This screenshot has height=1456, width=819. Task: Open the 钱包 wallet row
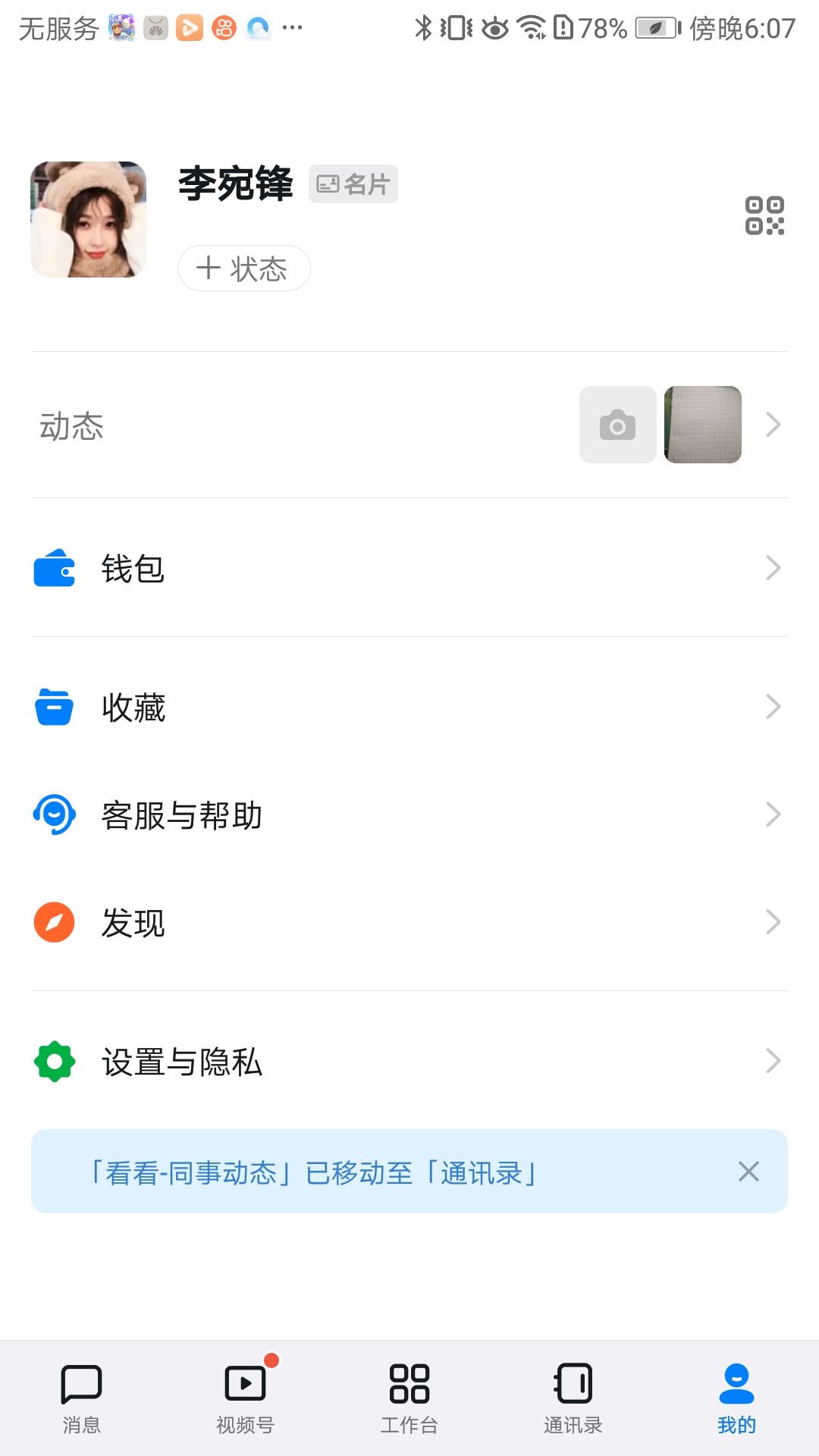point(409,568)
